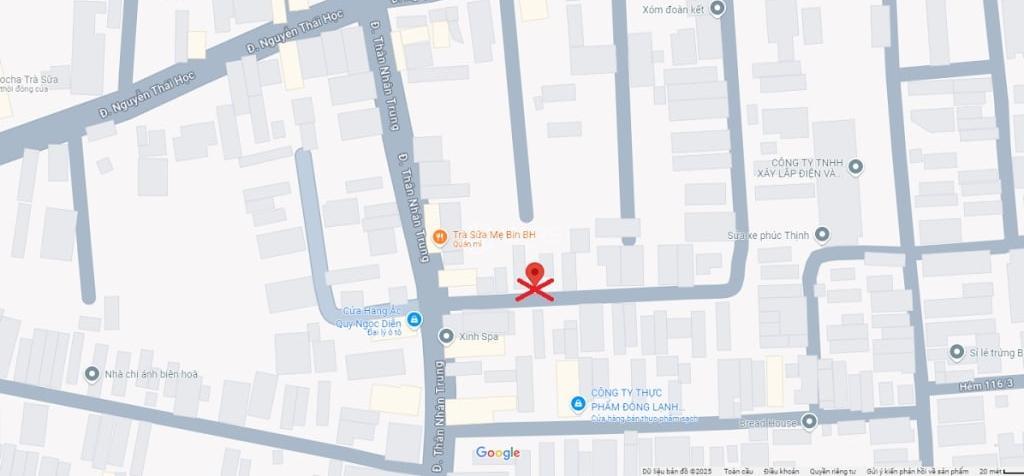The height and width of the screenshot is (476, 1024).
Task: Open the Xinh Spa place marker
Action: 446,335
